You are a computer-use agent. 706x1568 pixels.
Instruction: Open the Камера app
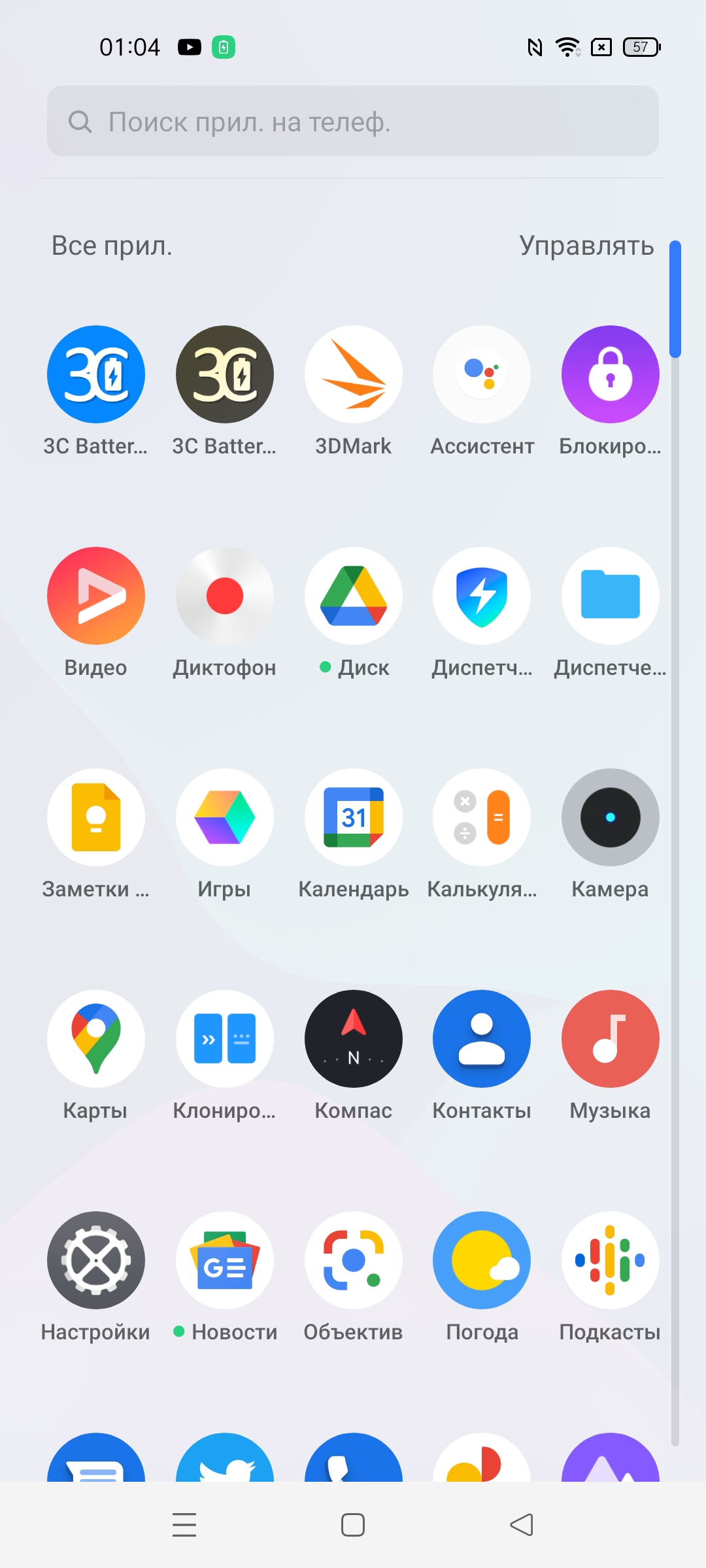(610, 818)
